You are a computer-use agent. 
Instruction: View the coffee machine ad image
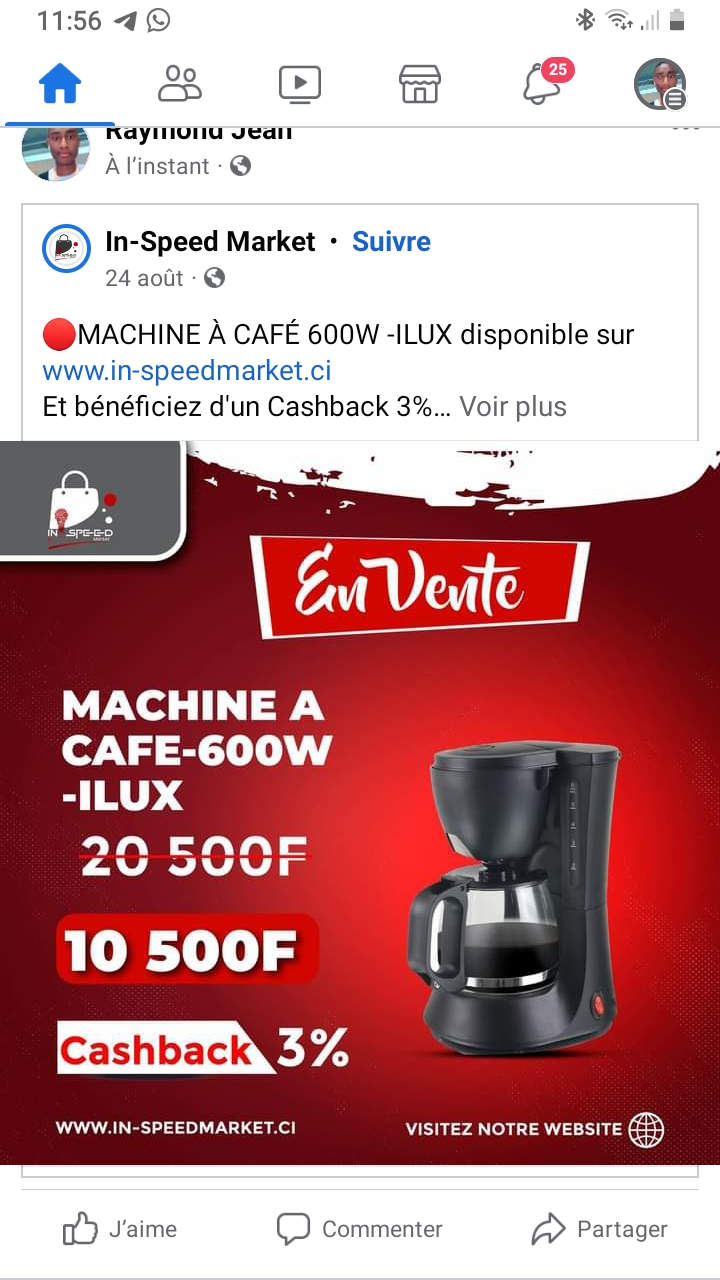360,802
